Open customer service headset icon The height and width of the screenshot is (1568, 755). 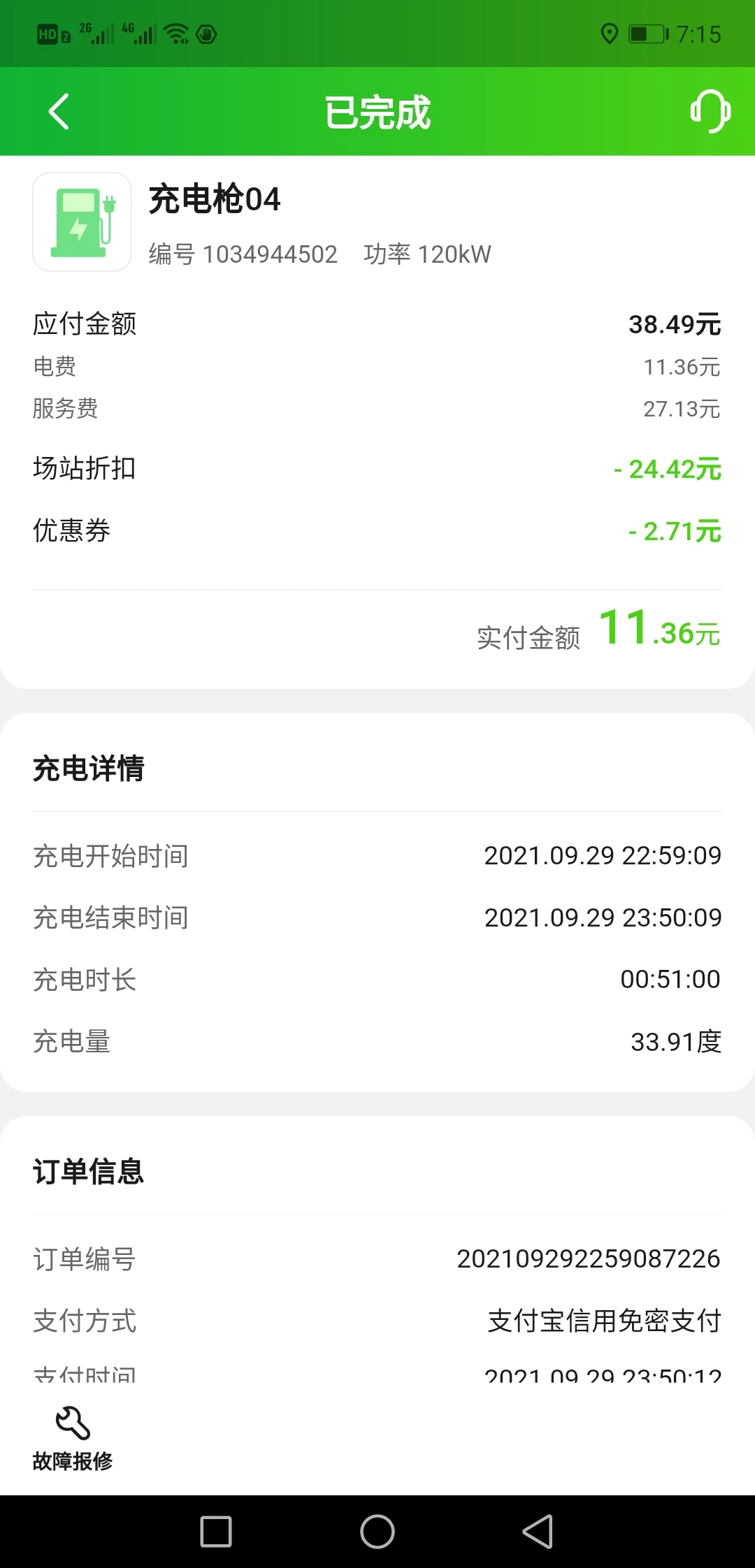(x=710, y=111)
